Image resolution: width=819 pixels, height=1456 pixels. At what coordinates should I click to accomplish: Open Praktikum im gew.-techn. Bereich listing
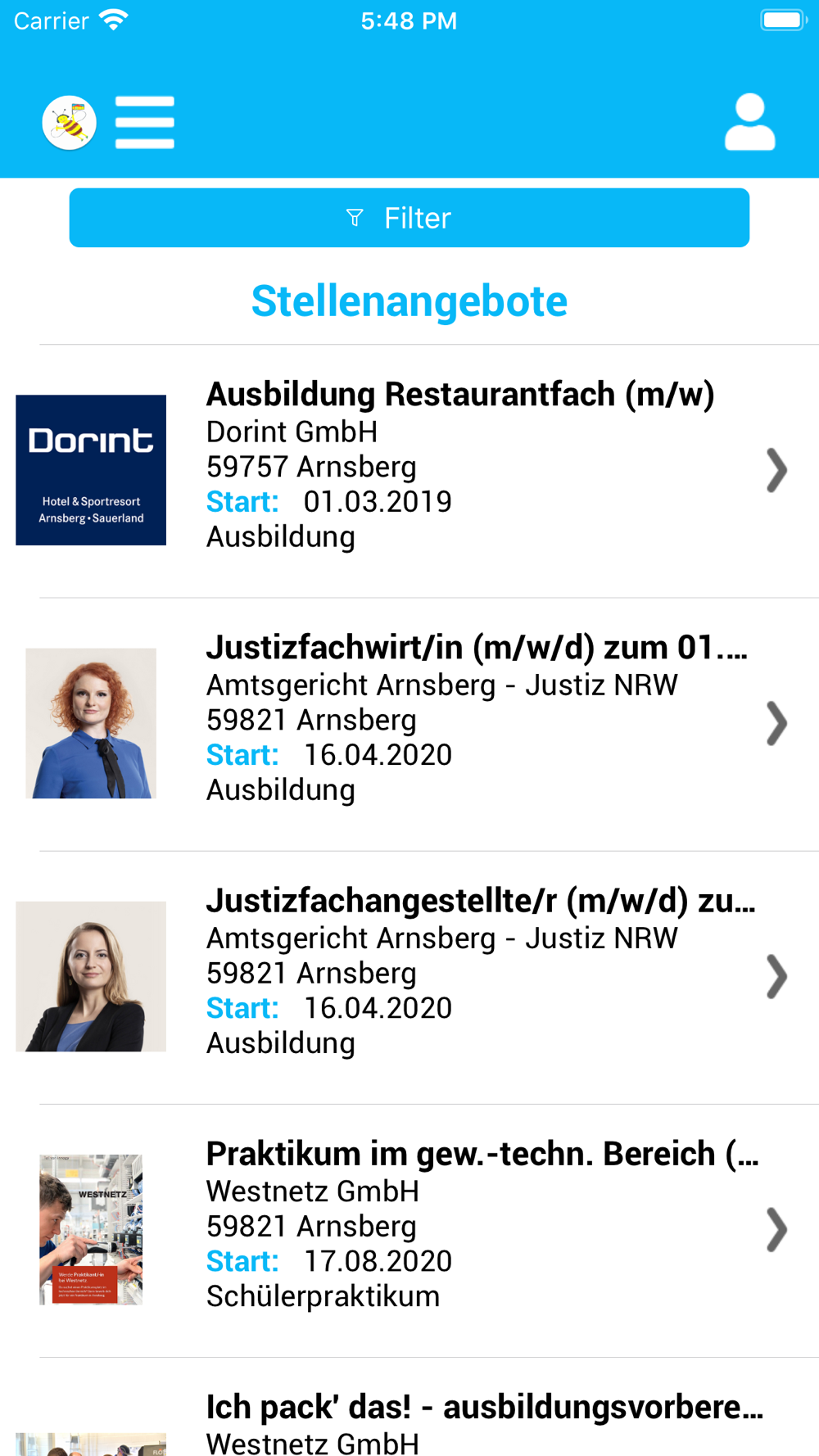409,1230
